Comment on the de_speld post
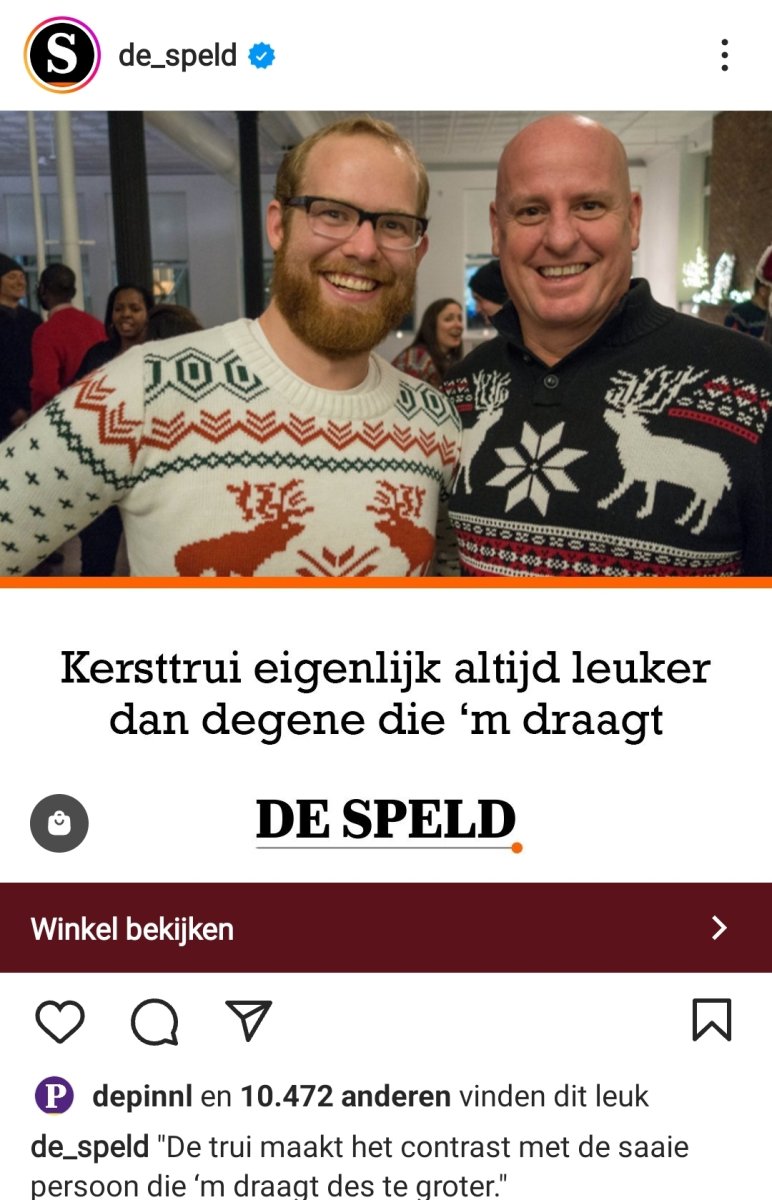This screenshot has width=772, height=1200. [x=155, y=1021]
